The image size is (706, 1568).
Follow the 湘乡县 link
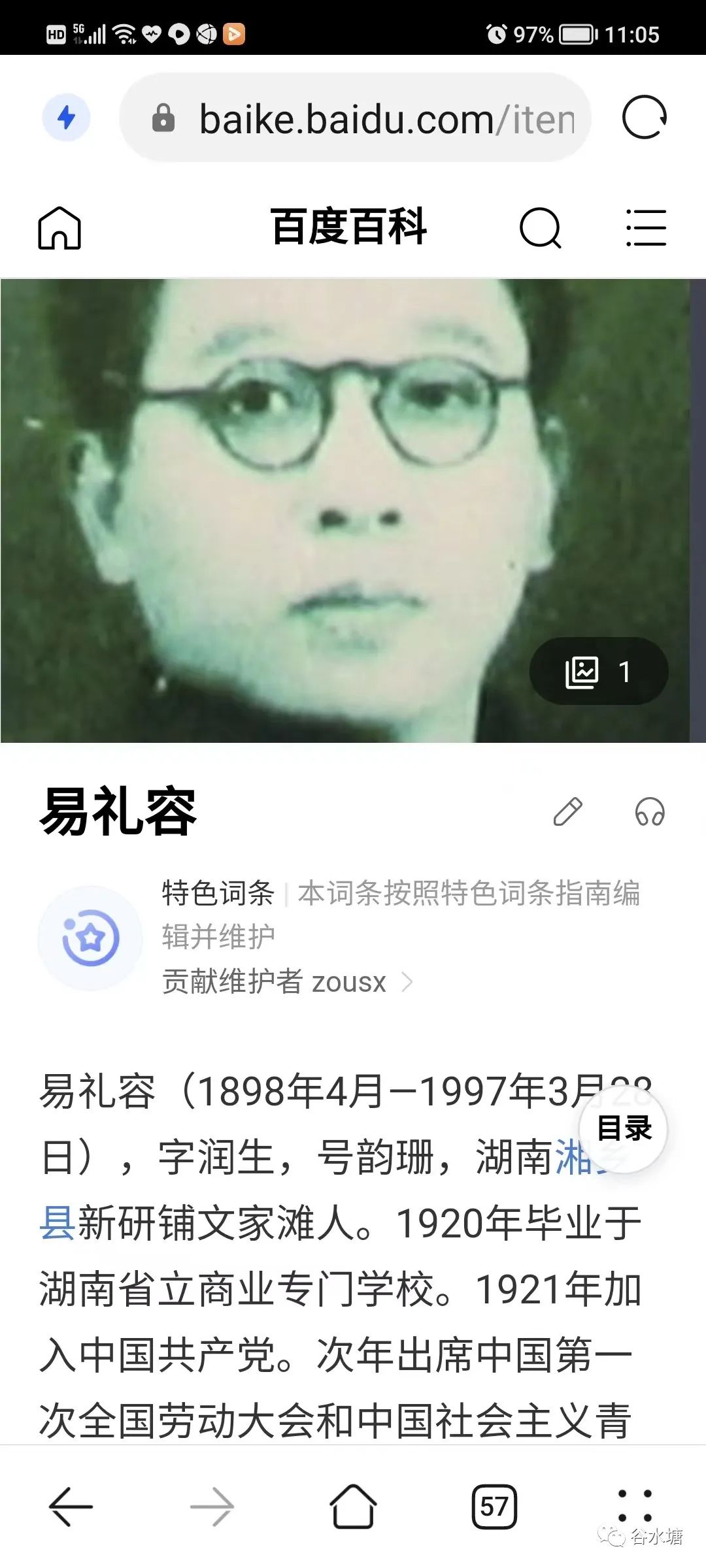click(x=58, y=1222)
